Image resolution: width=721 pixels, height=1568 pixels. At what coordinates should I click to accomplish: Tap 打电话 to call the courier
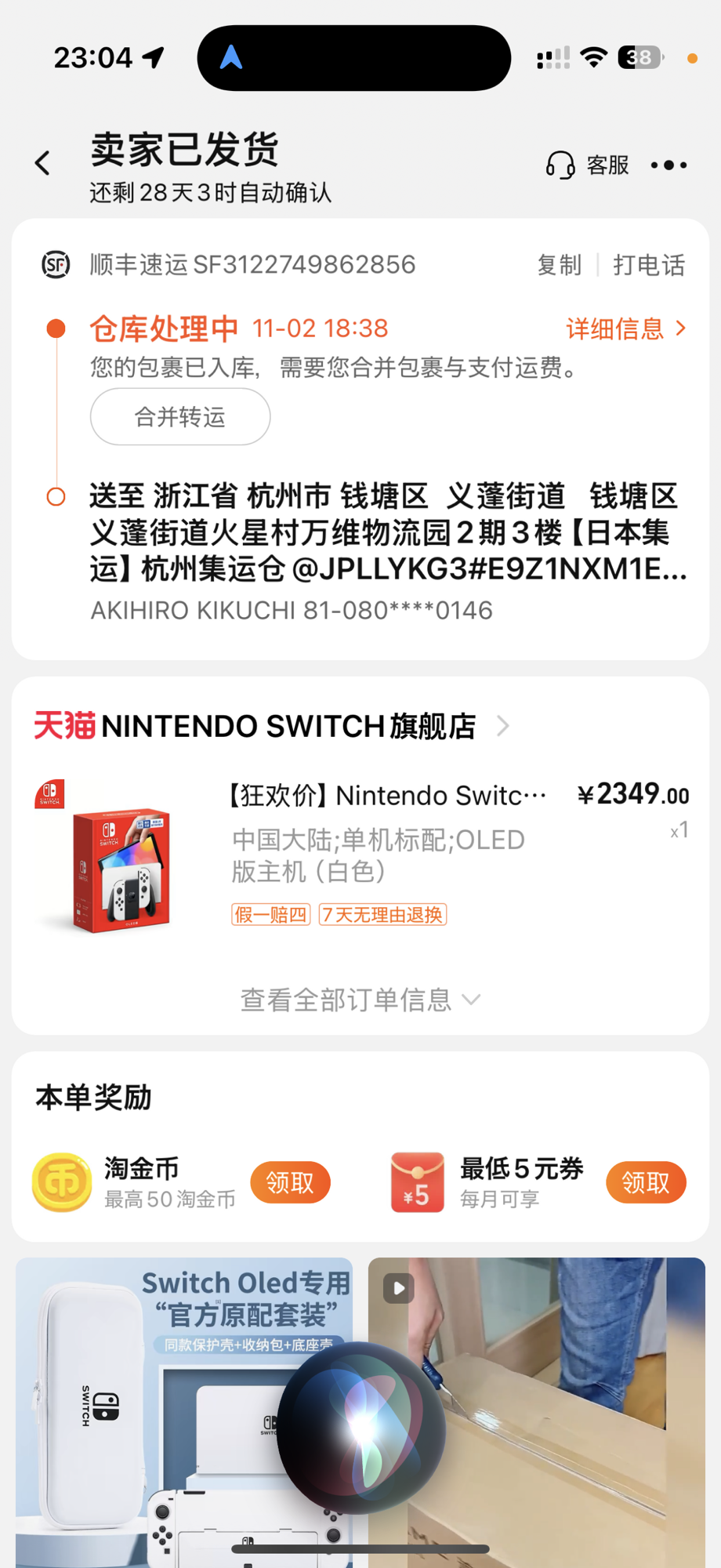(649, 265)
